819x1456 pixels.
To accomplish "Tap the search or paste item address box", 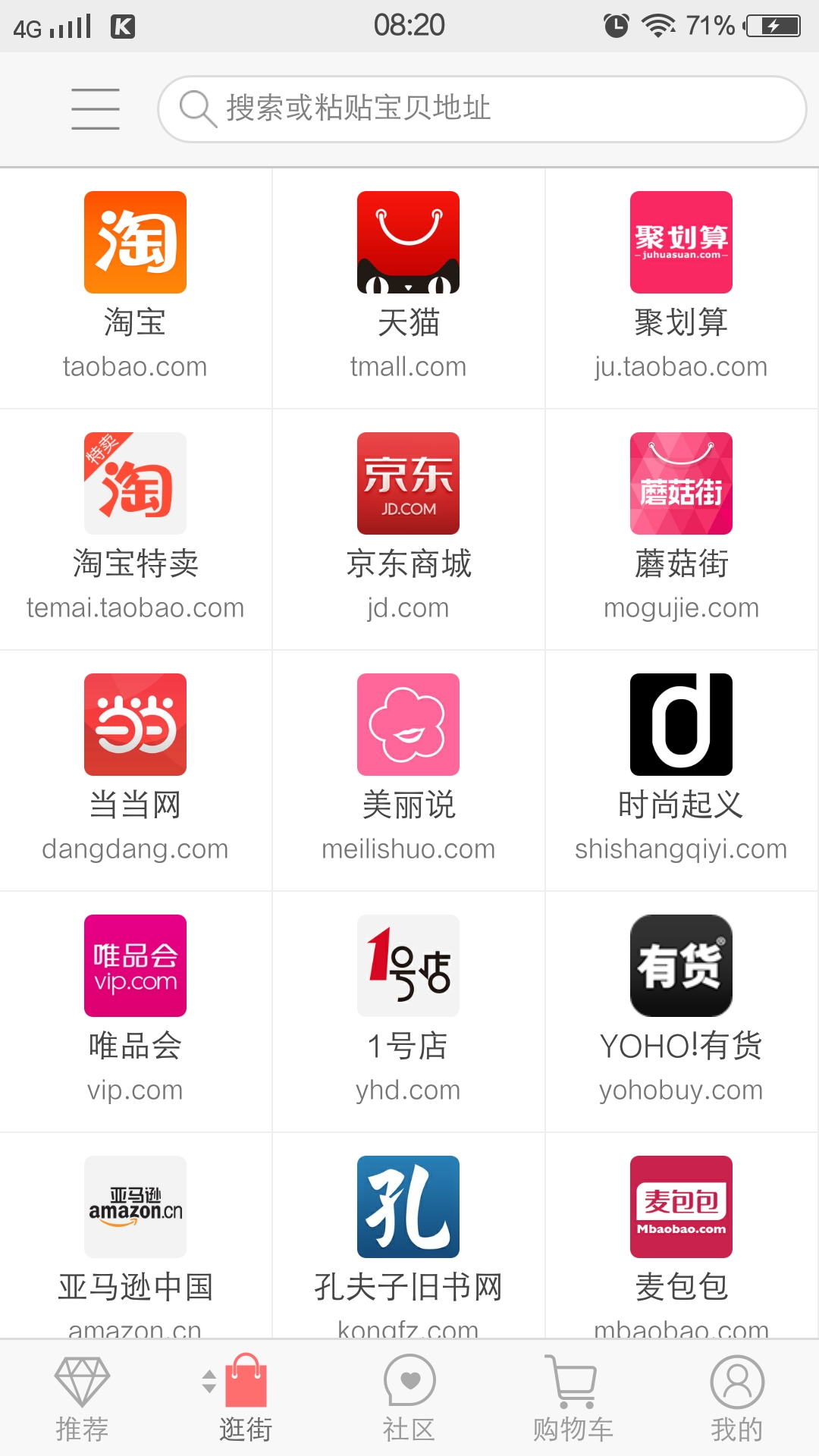I will (x=482, y=108).
